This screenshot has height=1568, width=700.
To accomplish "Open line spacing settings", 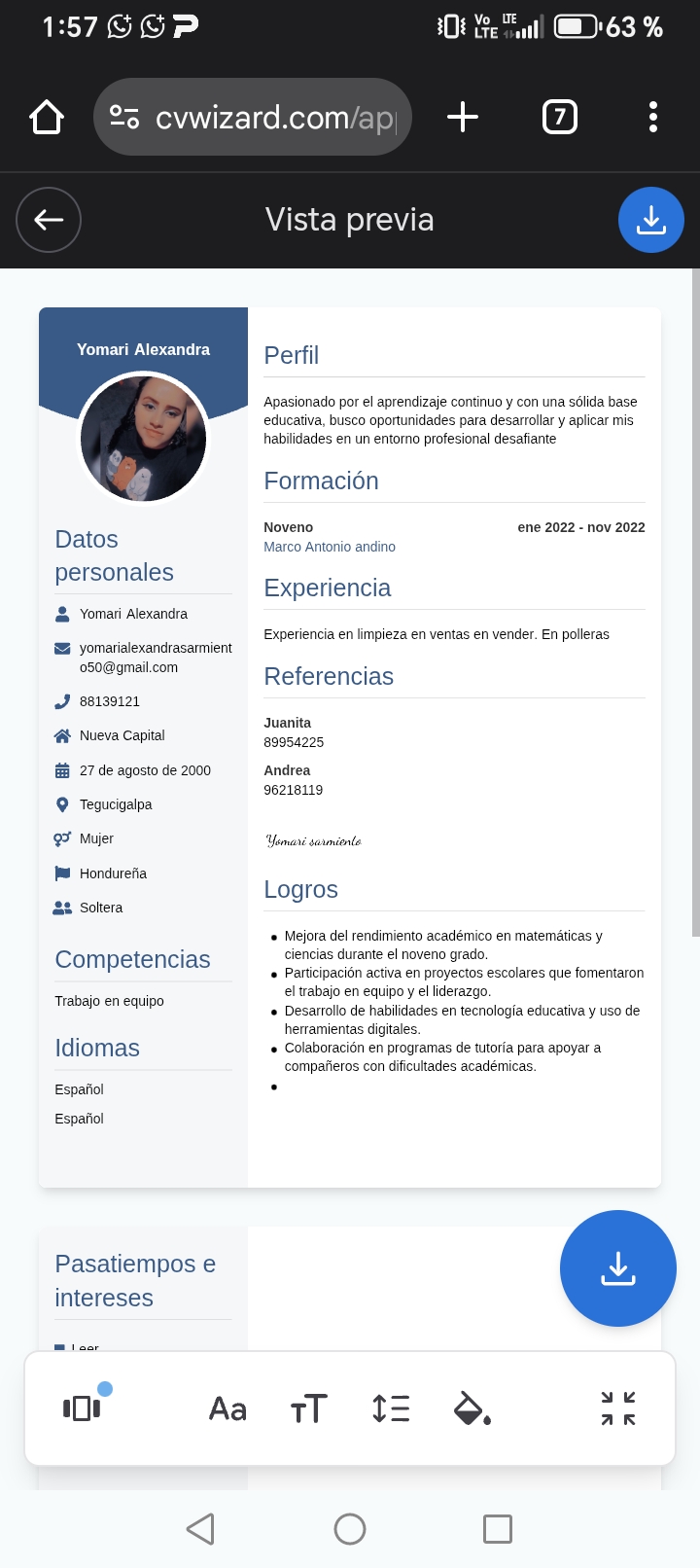I will pyautogui.click(x=391, y=1408).
